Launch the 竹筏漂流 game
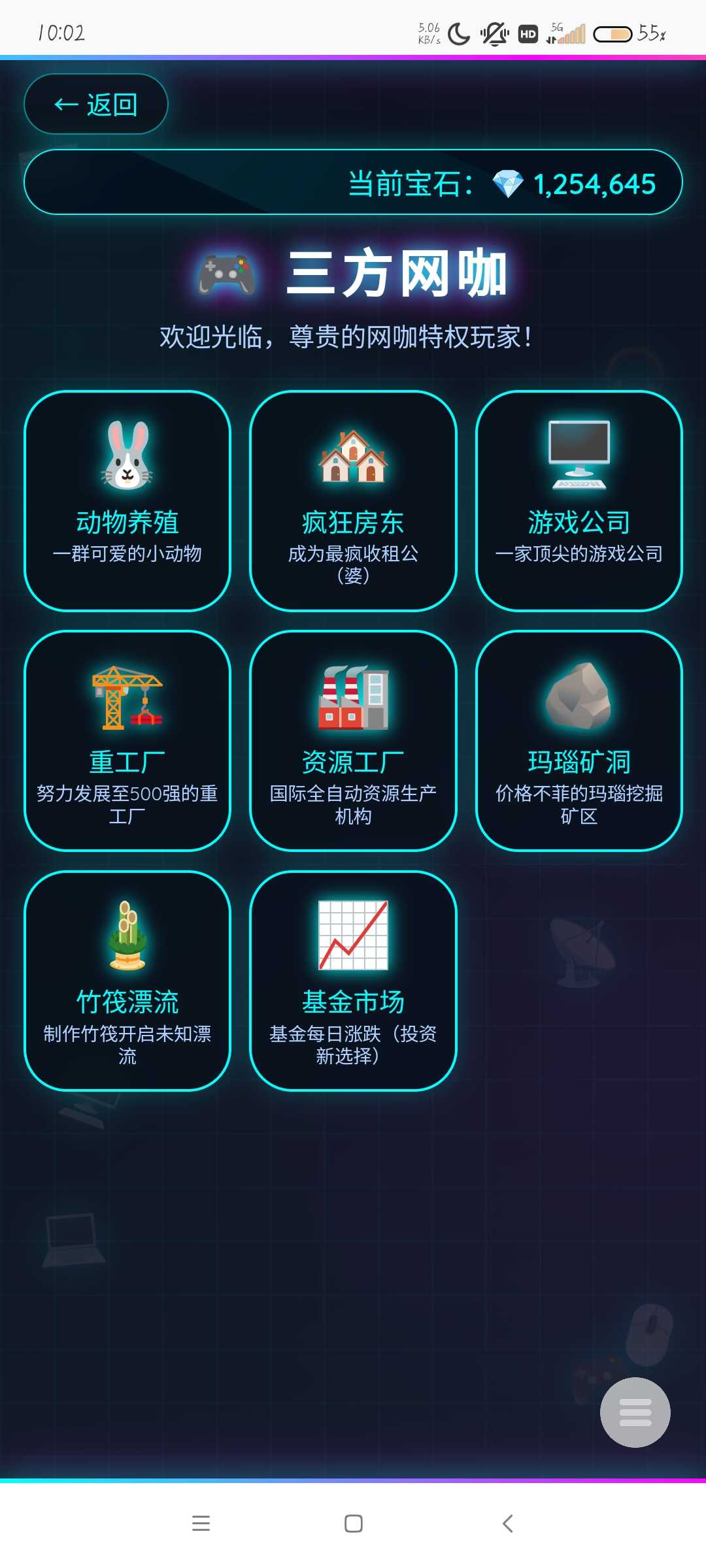This screenshot has height=1568, width=706. 127,981
